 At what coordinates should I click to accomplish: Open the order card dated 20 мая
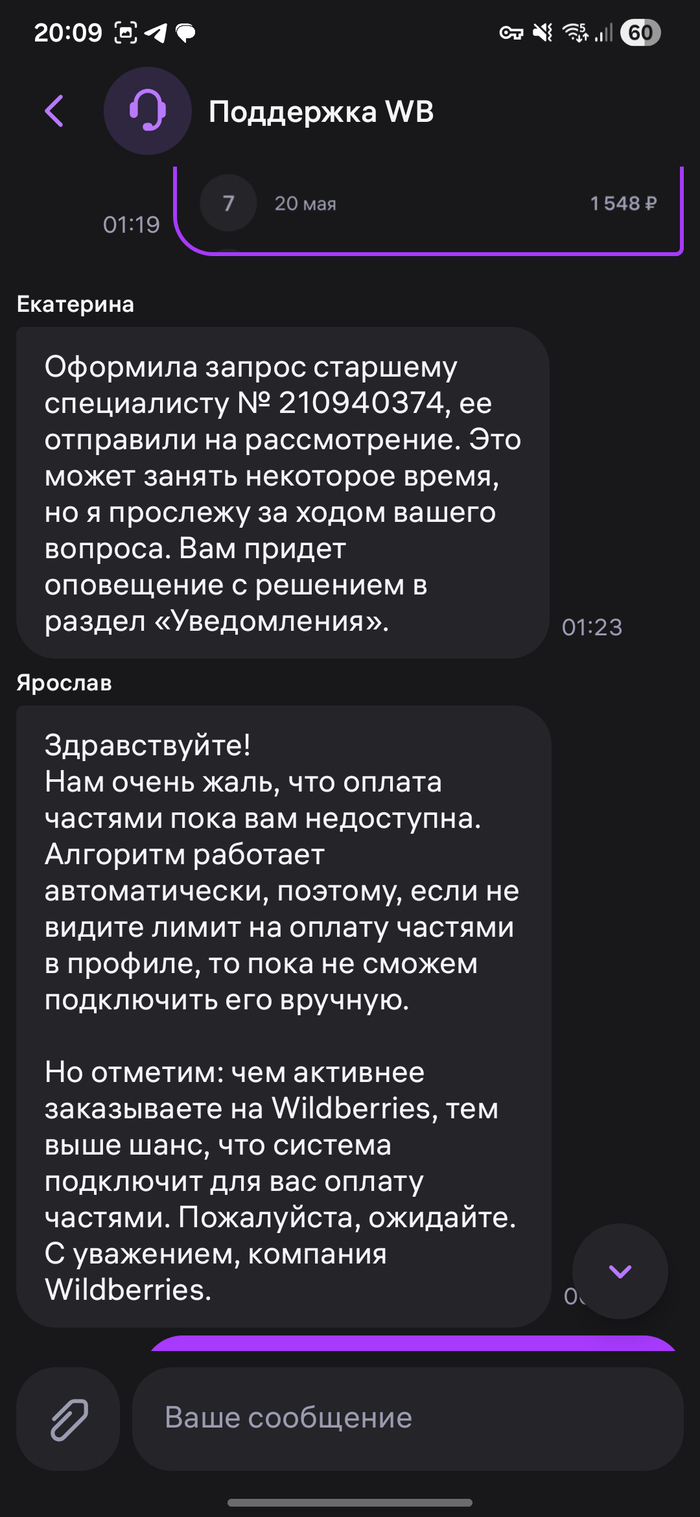[x=428, y=204]
